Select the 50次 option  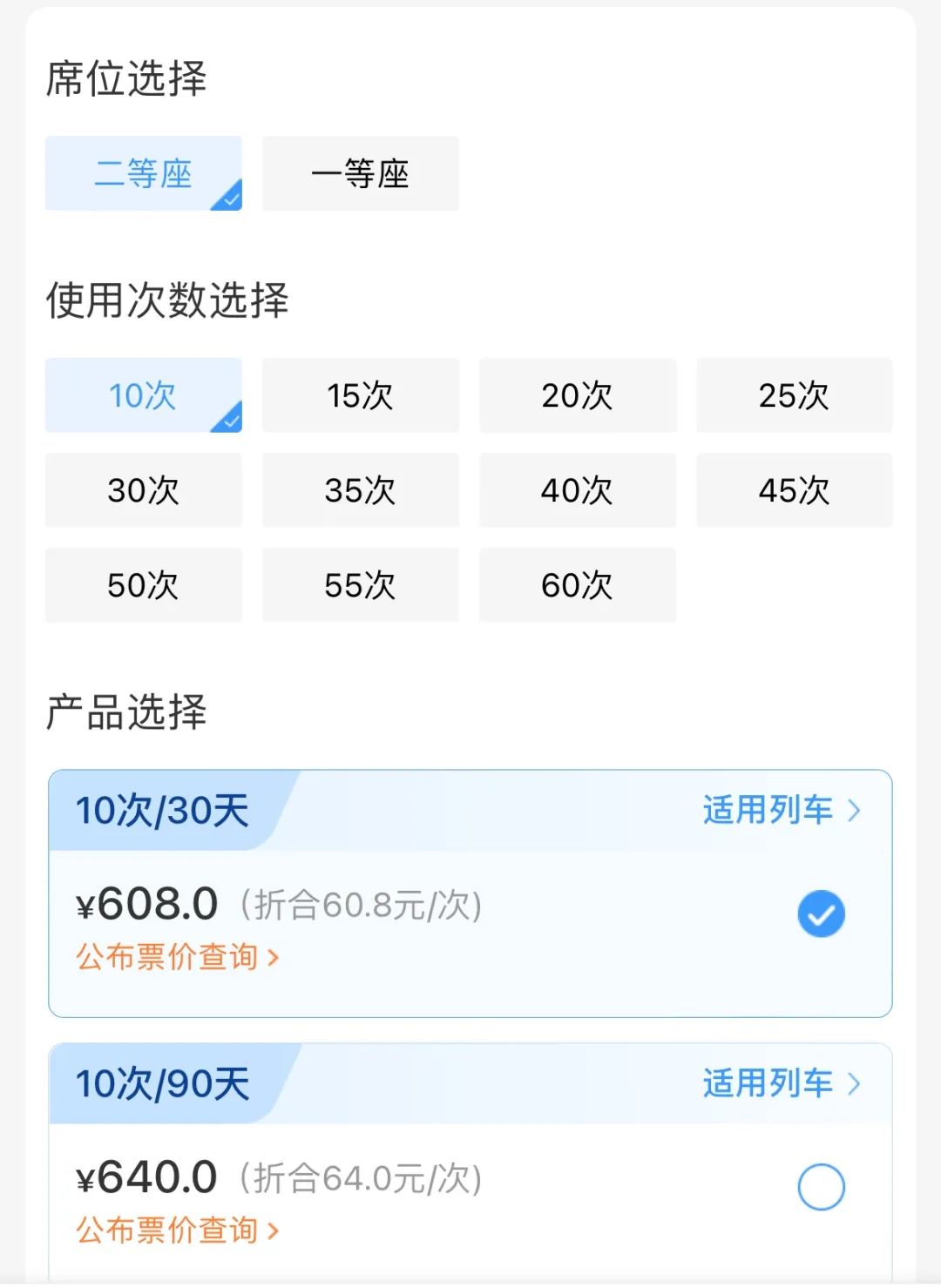(x=143, y=585)
